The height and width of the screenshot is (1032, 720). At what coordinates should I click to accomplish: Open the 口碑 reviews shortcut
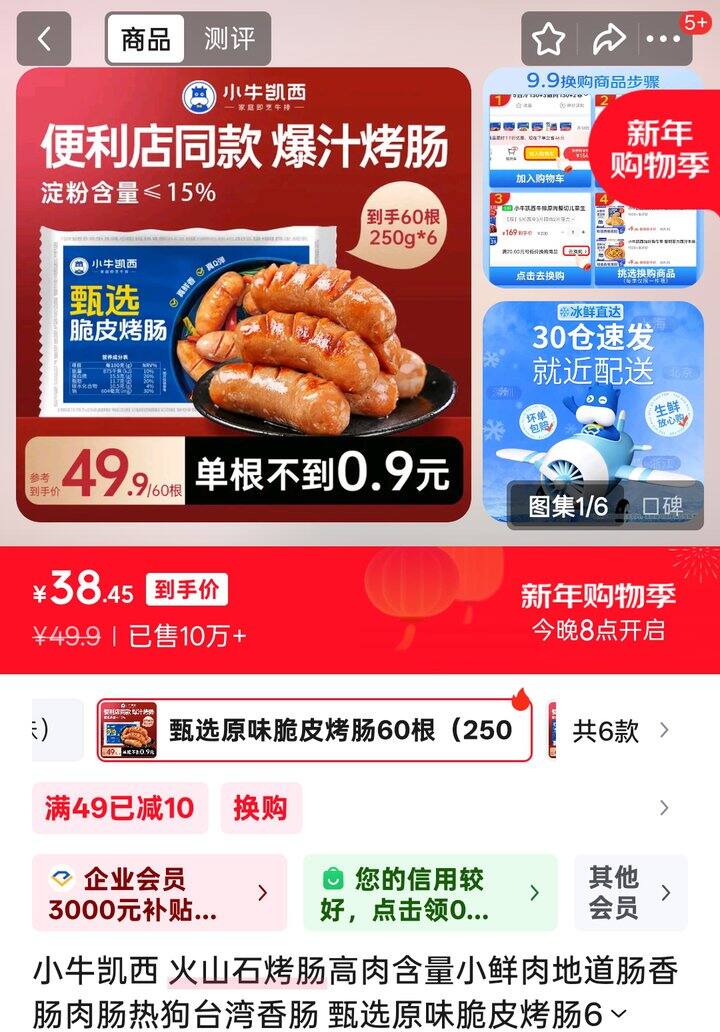(662, 507)
